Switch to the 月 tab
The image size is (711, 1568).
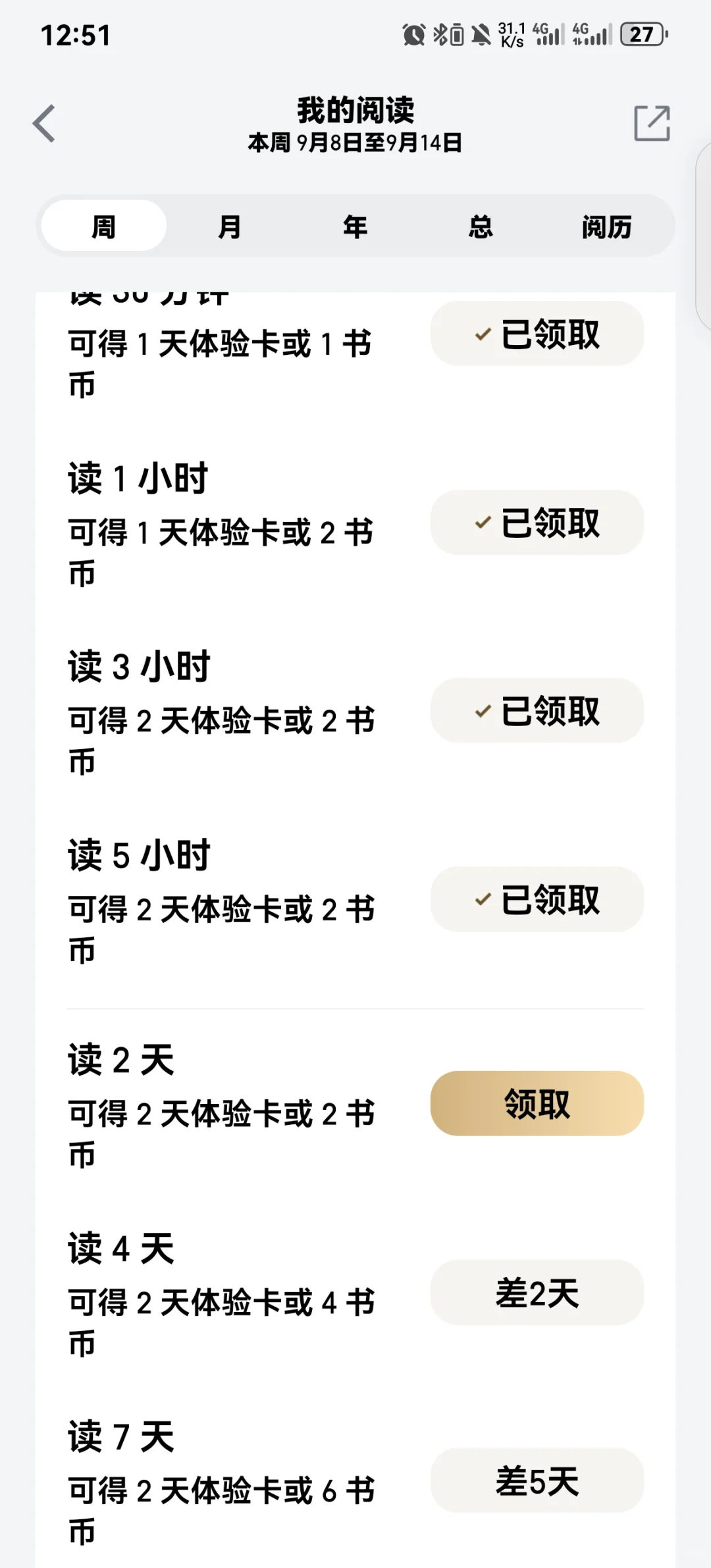coord(229,226)
